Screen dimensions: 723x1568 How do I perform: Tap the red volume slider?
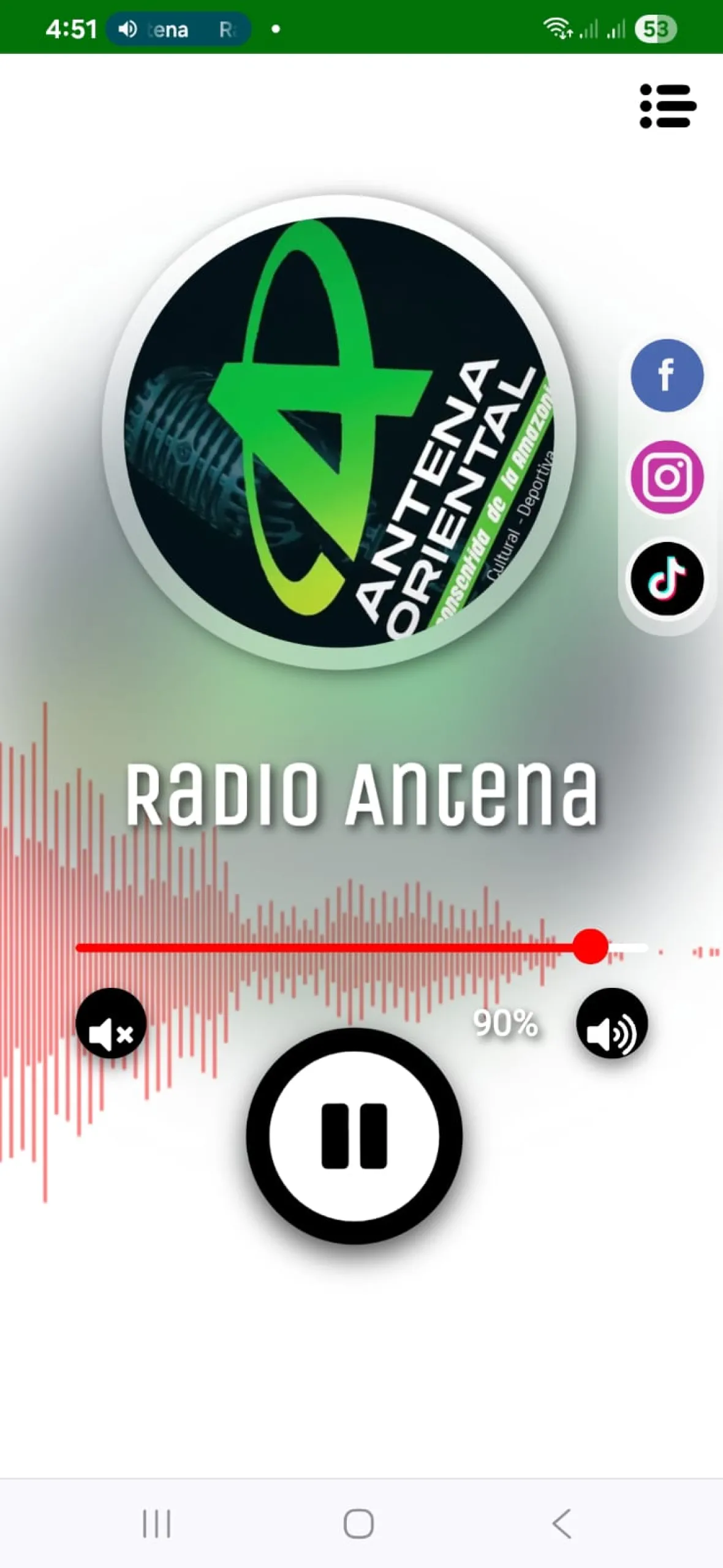coord(589,947)
